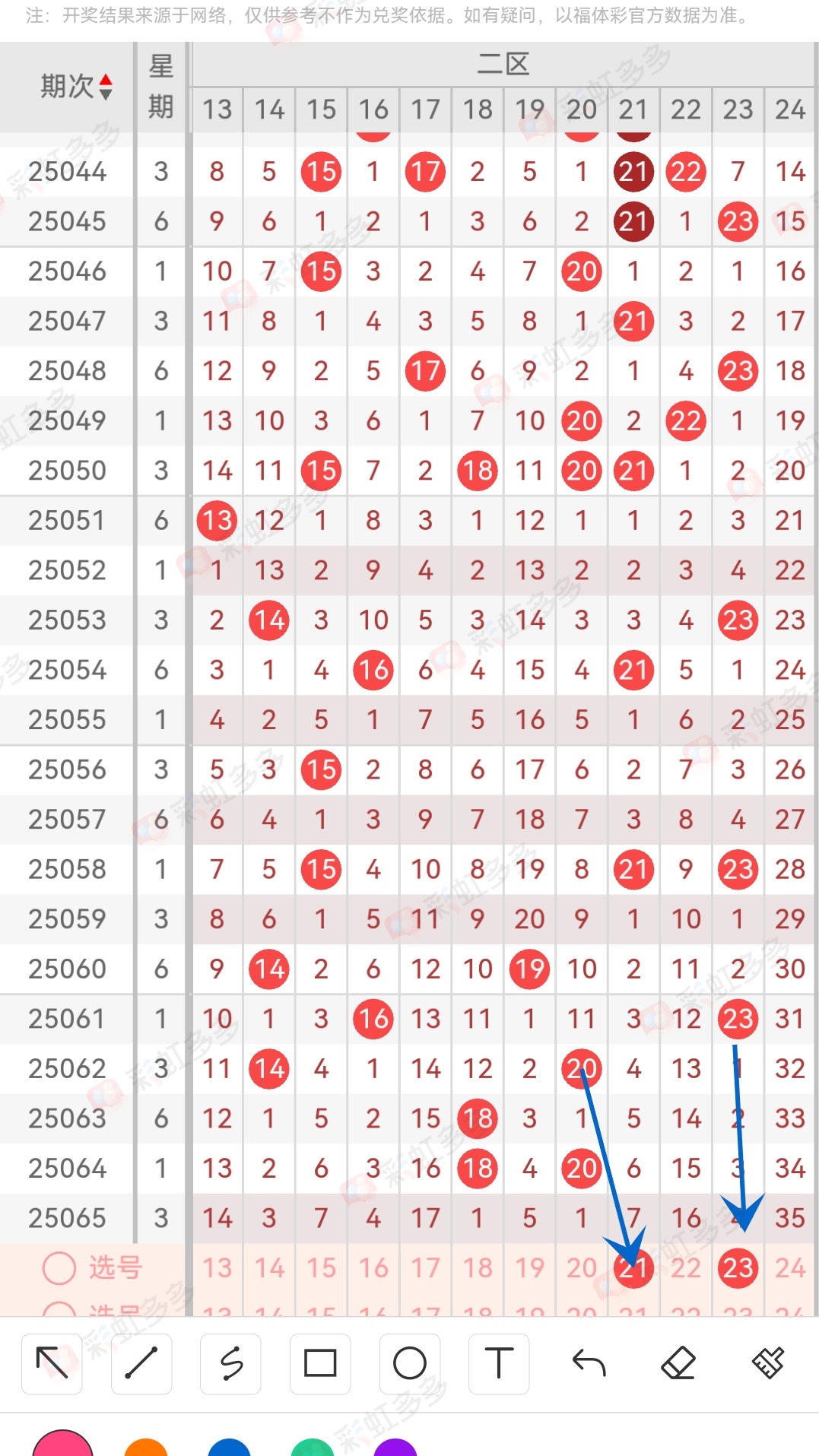Sort periods using the 期次 sort arrows
The height and width of the screenshot is (1456, 819).
[x=106, y=86]
